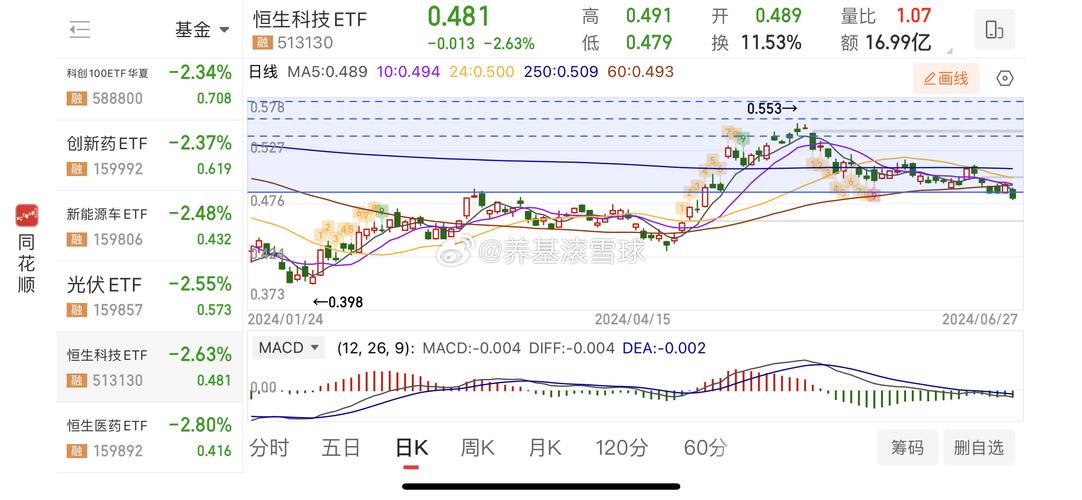This screenshot has width=1082, height=500.
Task: Expand the MACD indicator dropdown
Action: (289, 348)
